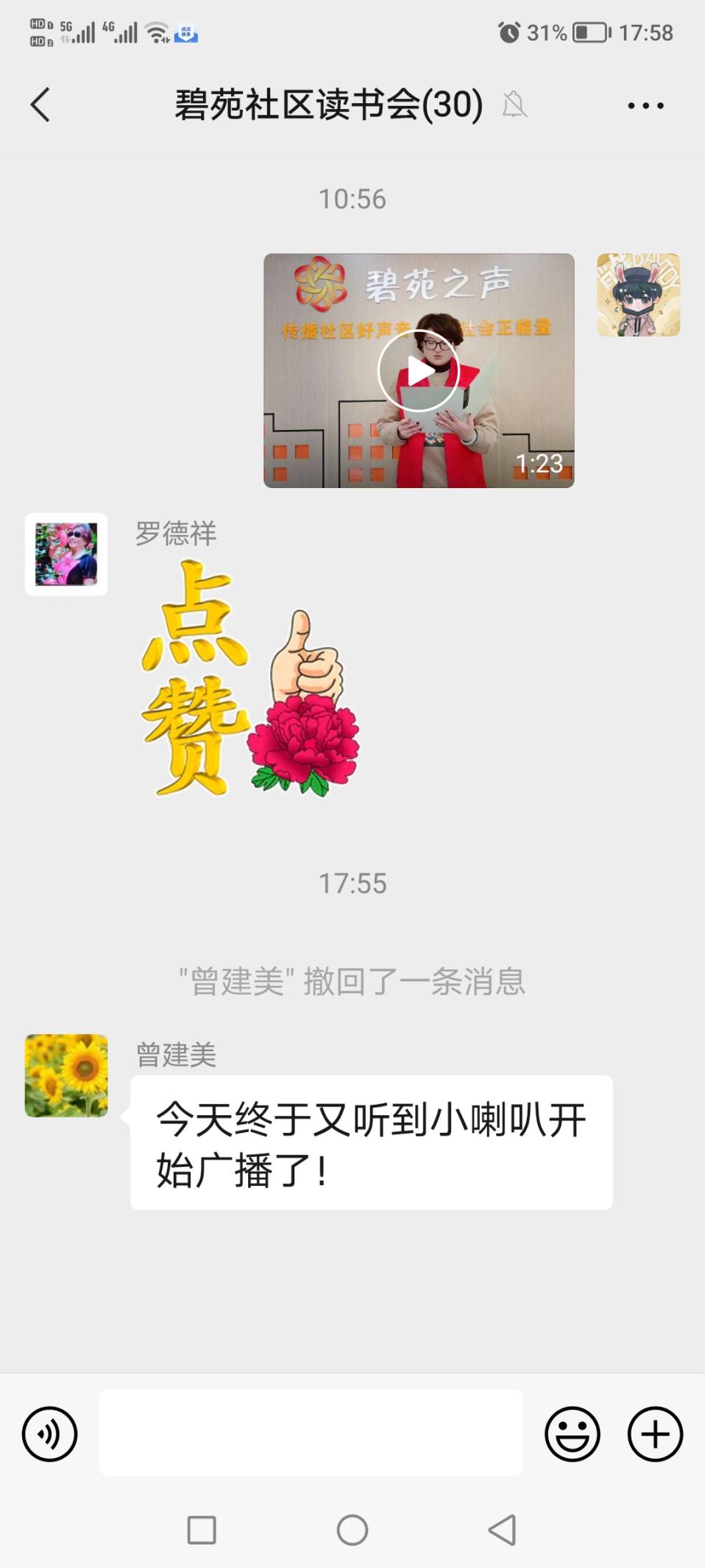Open 罗德祥's profile avatar
705x1568 pixels.
pos(66,554)
